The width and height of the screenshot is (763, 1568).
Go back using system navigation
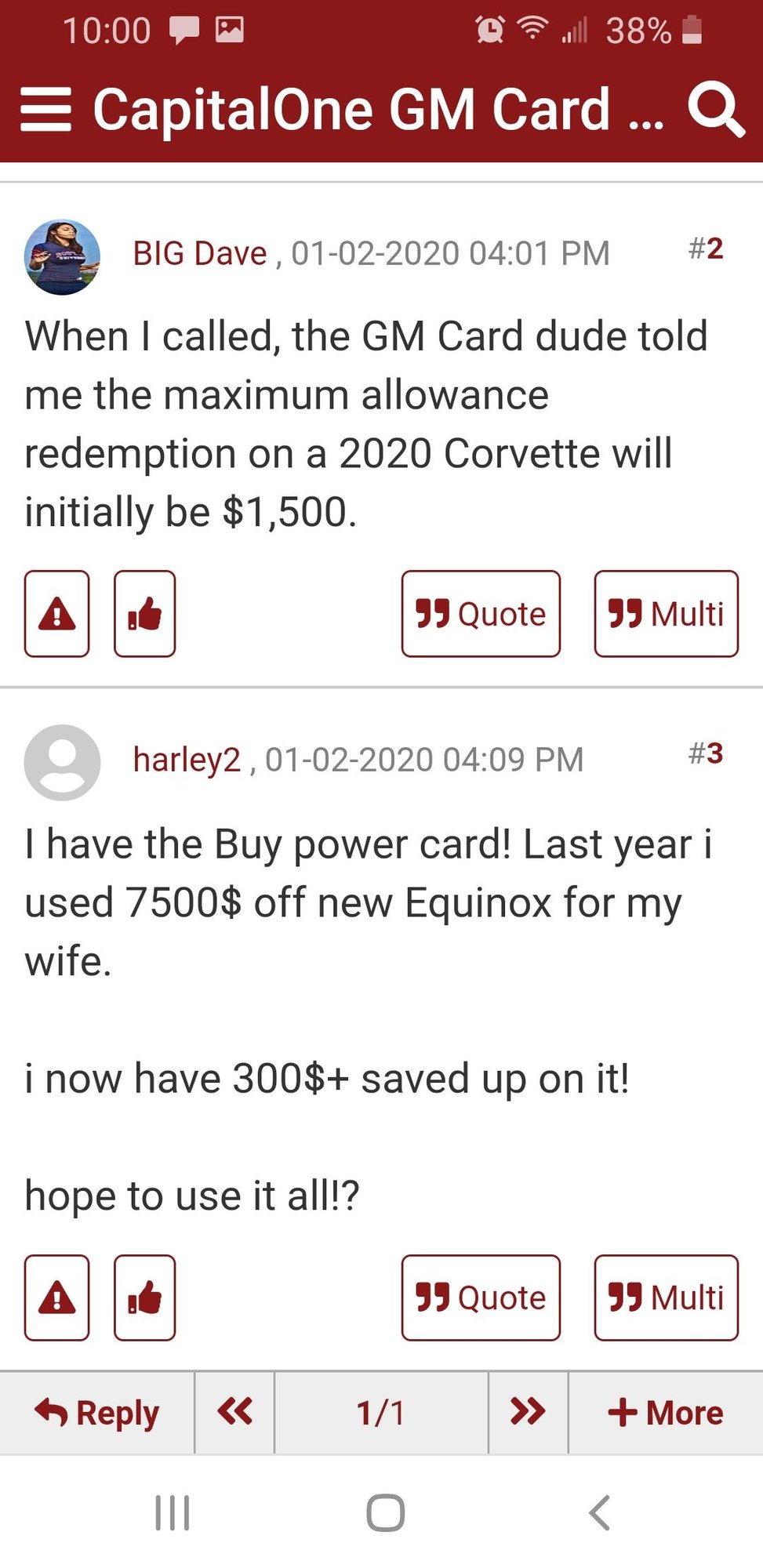click(x=599, y=1512)
